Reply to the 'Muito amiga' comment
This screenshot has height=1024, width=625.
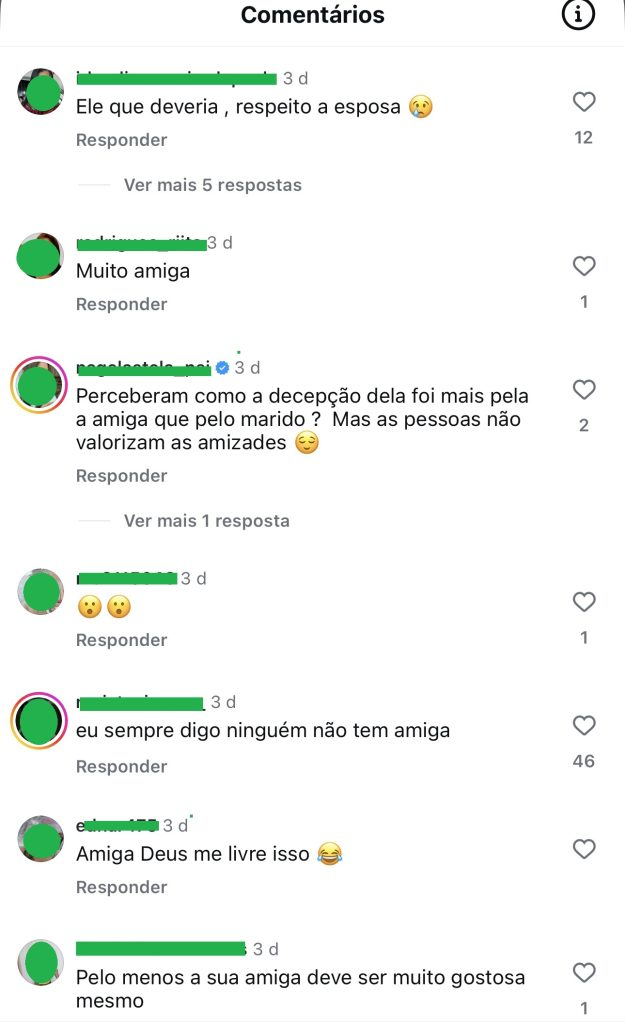(121, 304)
